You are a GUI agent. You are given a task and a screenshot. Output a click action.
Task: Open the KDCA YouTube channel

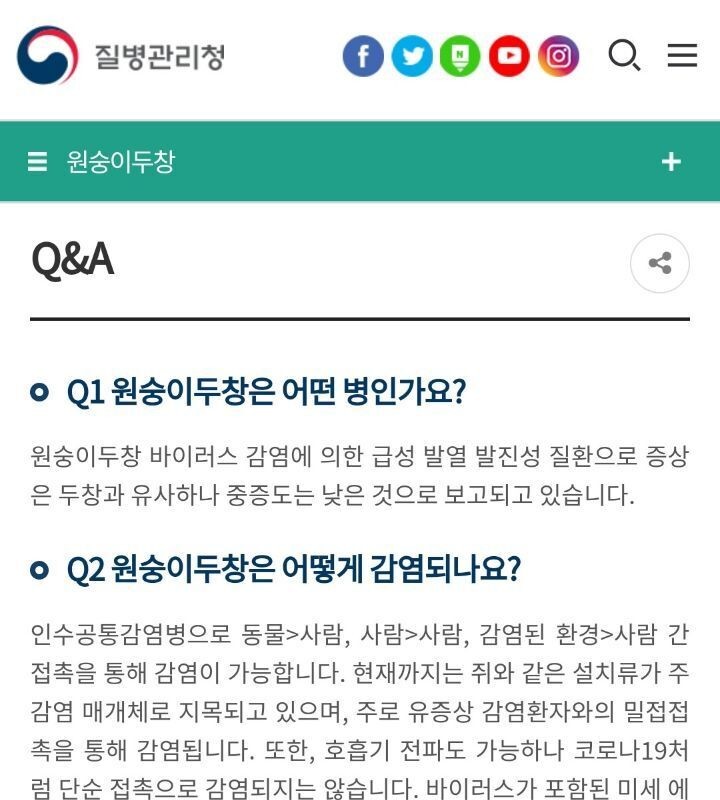[509, 56]
